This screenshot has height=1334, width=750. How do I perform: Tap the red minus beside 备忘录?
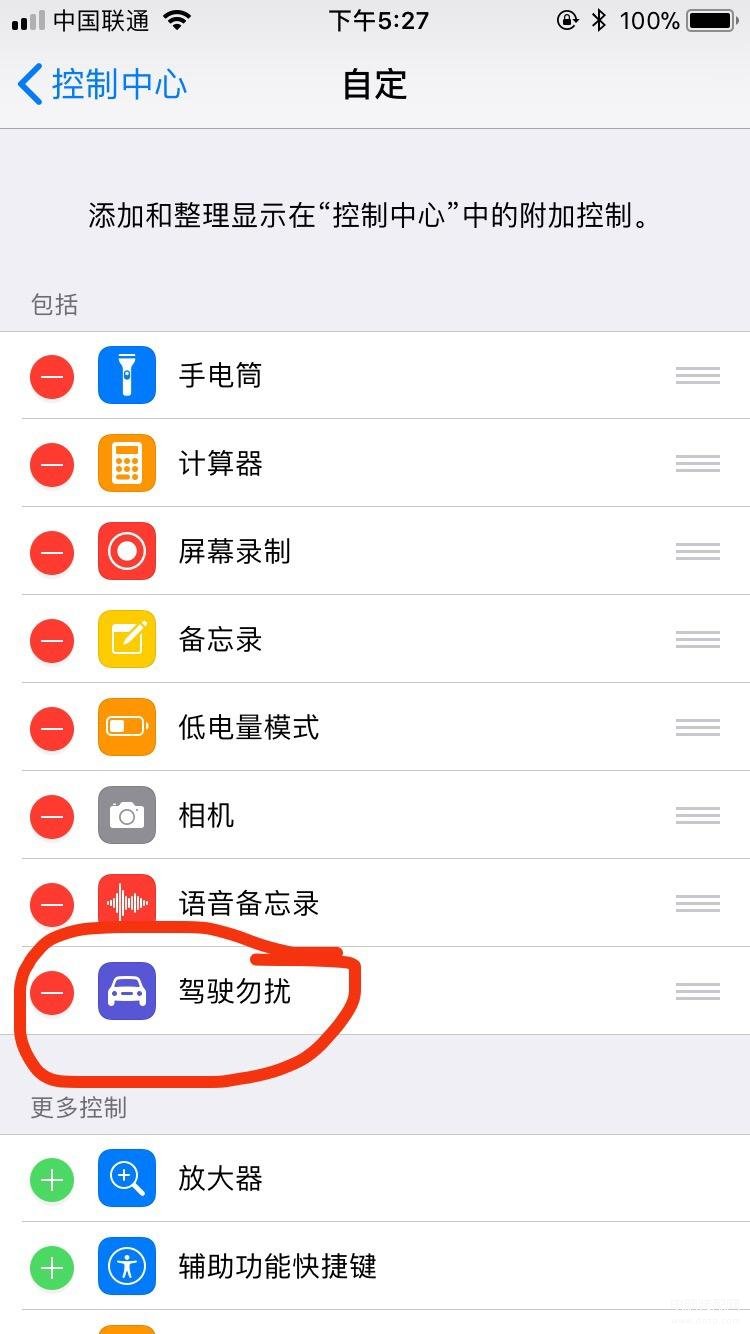[52, 640]
